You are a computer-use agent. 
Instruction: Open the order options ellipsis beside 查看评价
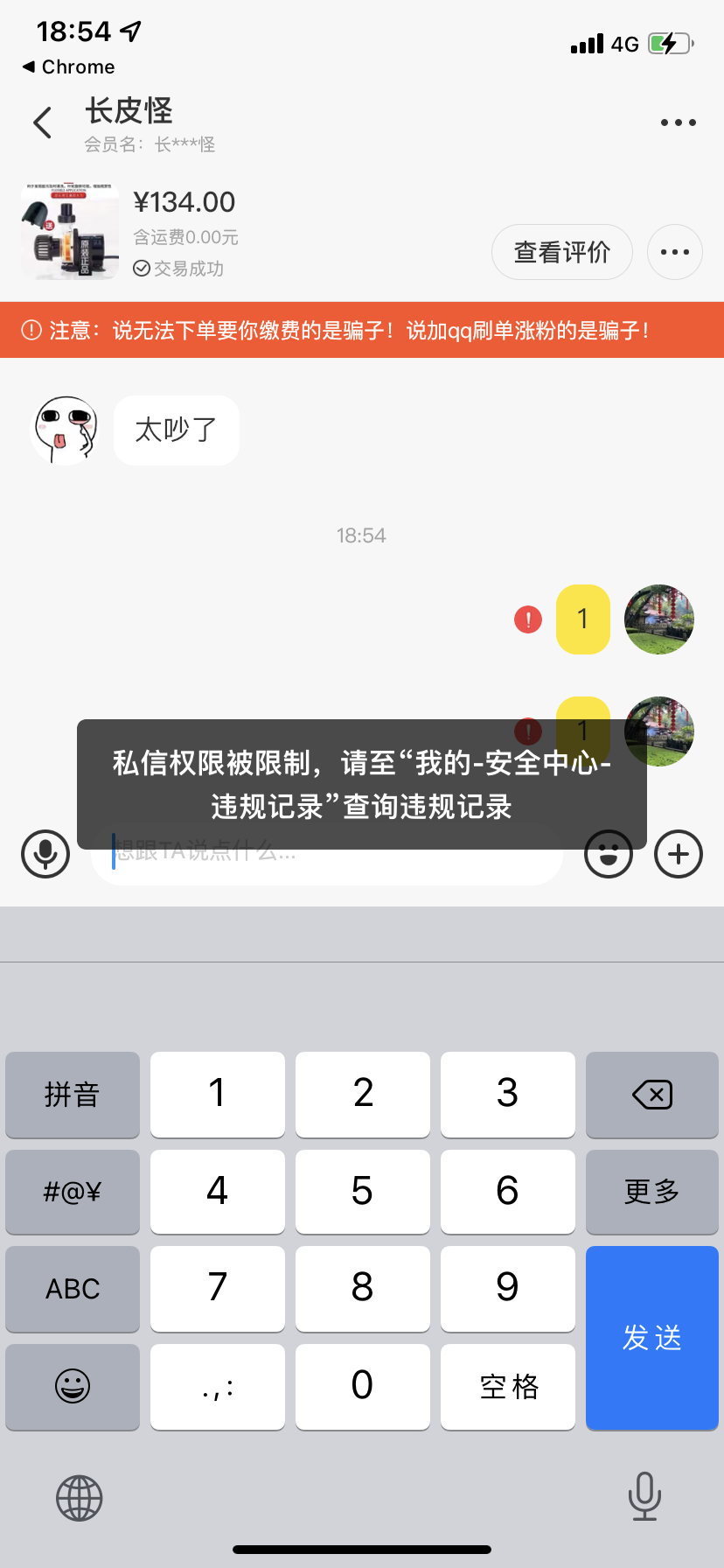(674, 251)
